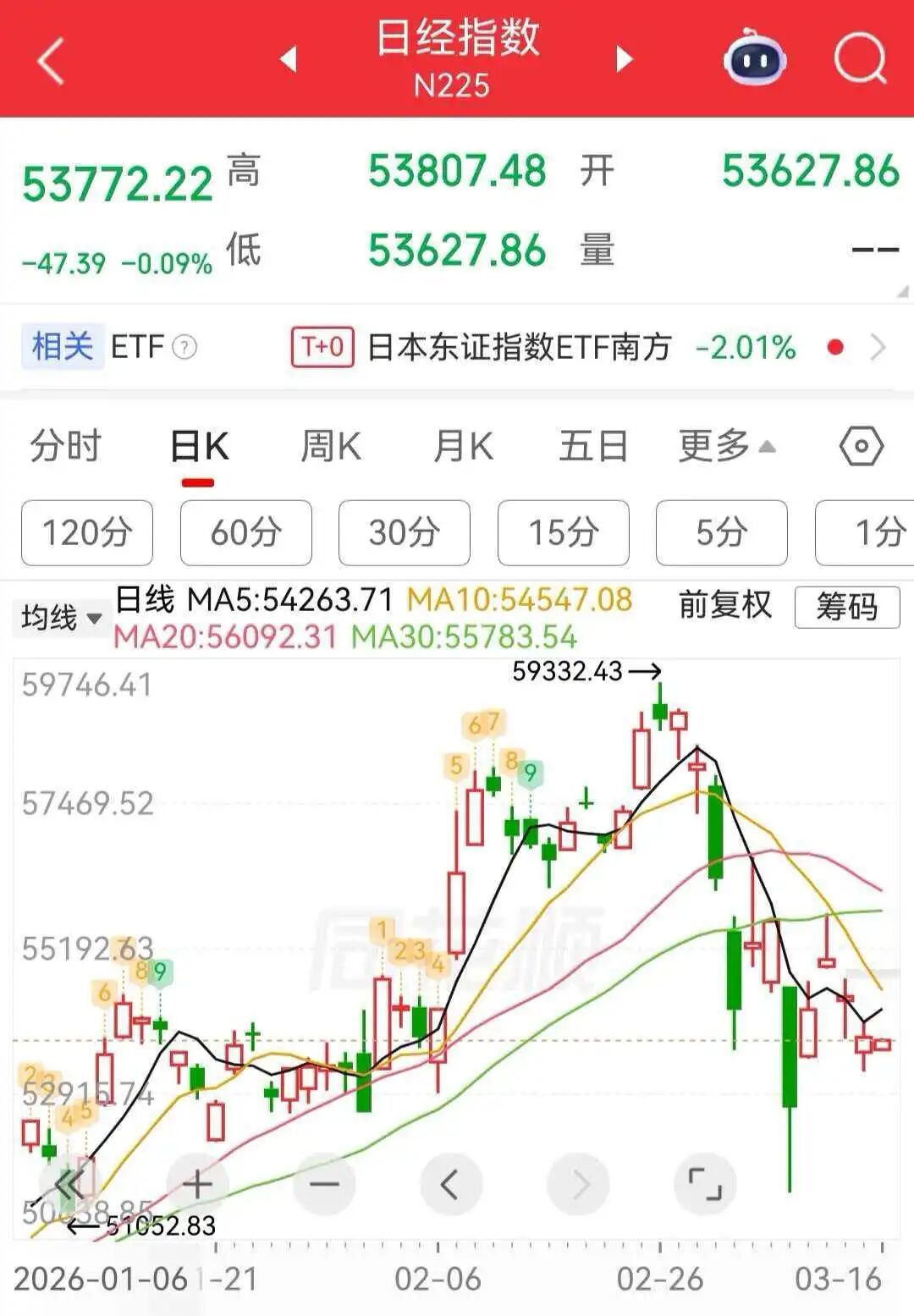Choose the 120分 interval

(x=87, y=532)
